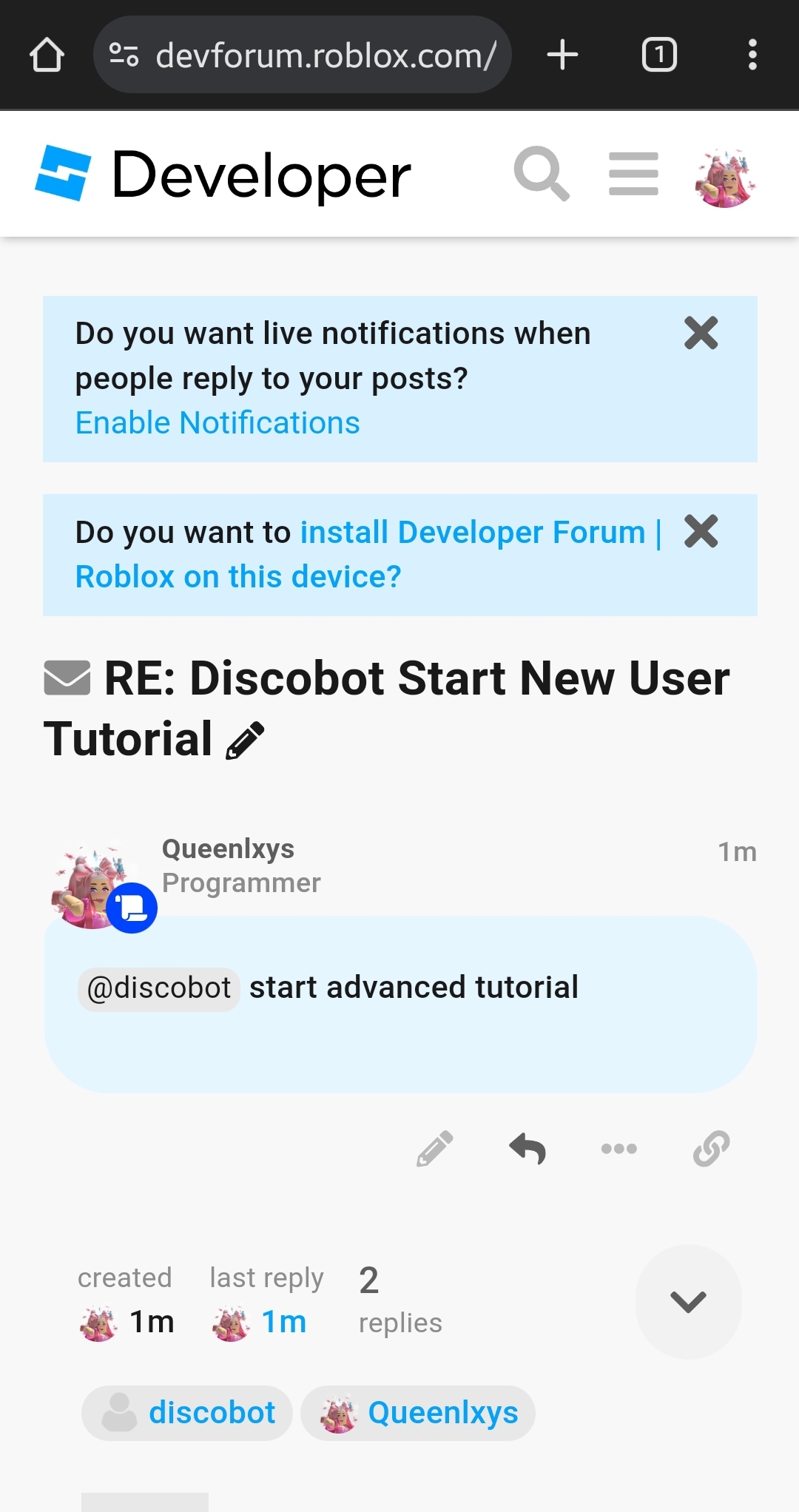The height and width of the screenshot is (1512, 799).
Task: Edit this post
Action: tap(435, 1149)
